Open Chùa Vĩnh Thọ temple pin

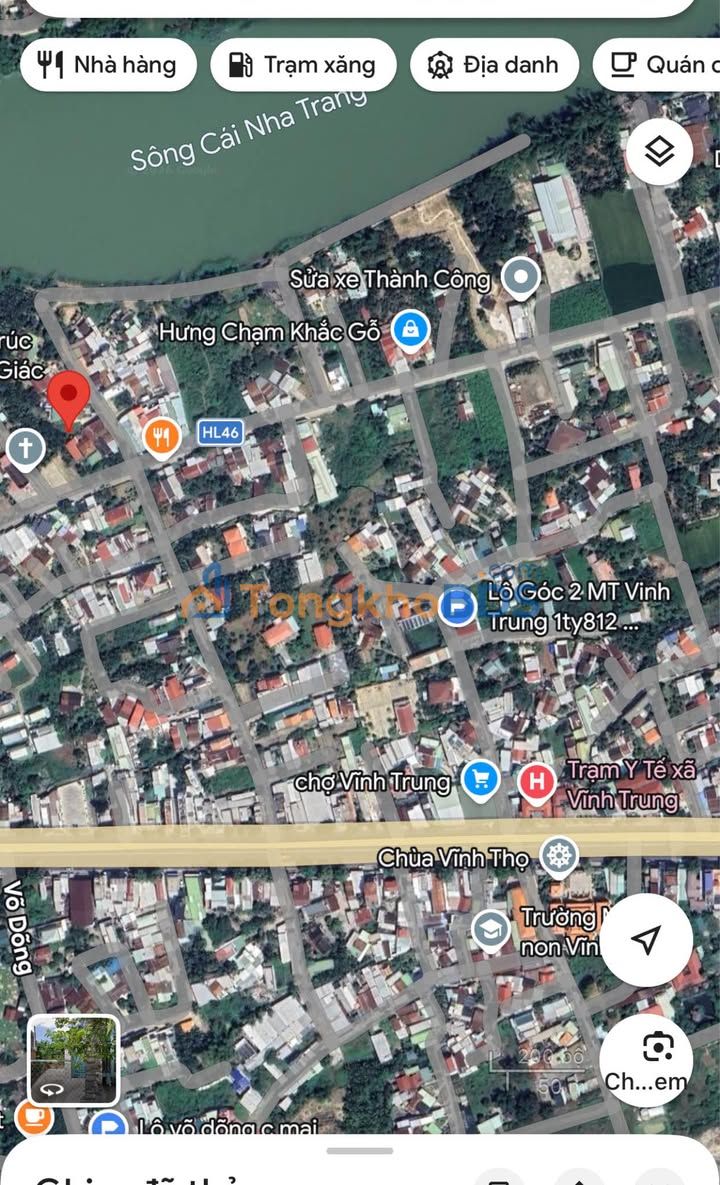click(x=558, y=856)
